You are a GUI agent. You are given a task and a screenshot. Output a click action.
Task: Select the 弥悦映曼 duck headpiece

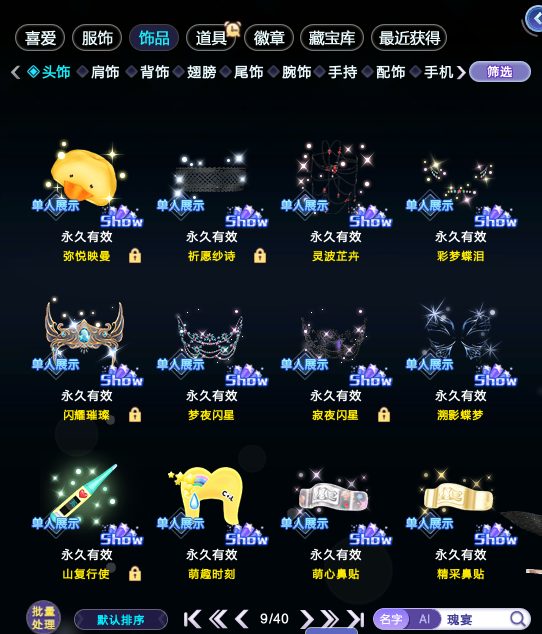(86, 200)
